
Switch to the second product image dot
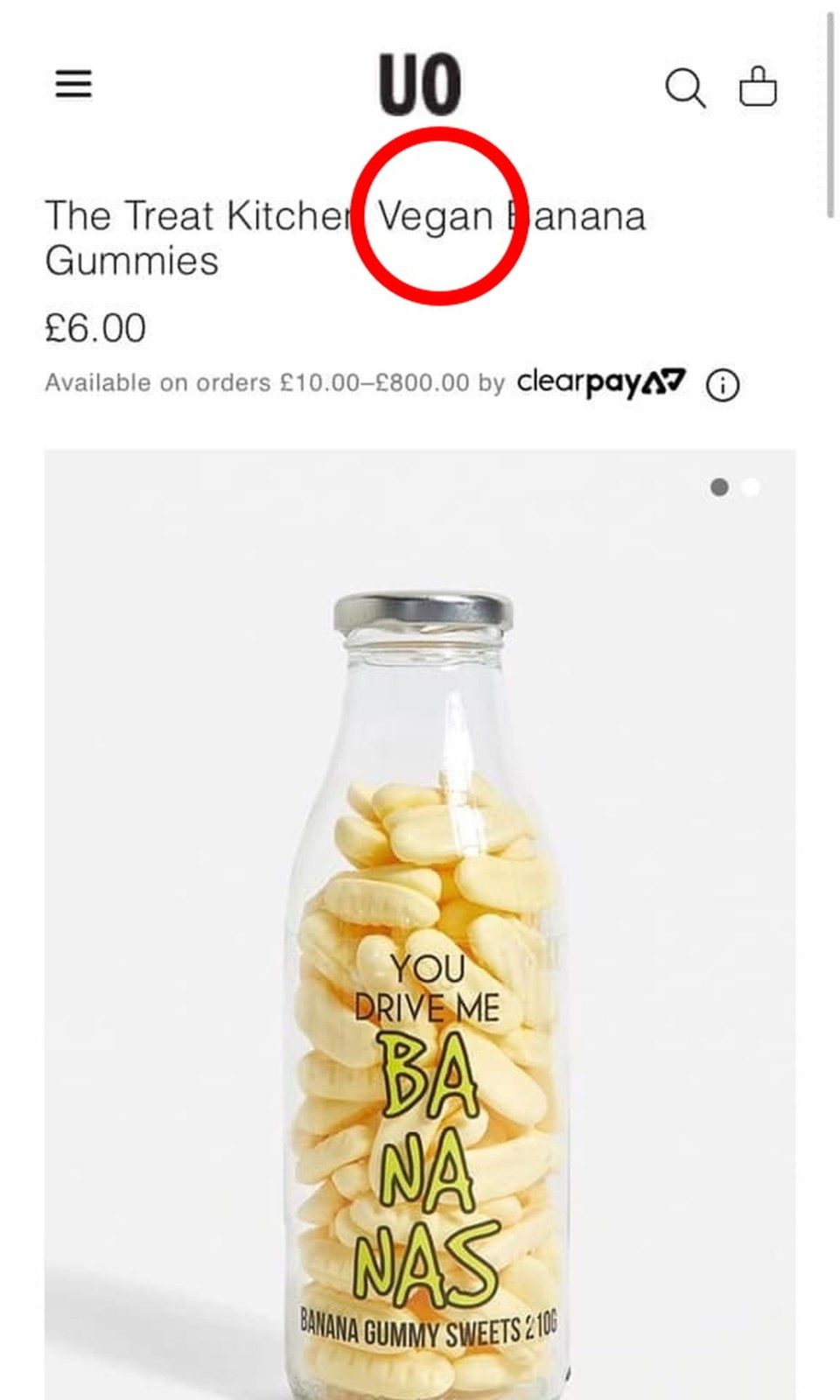[751, 487]
